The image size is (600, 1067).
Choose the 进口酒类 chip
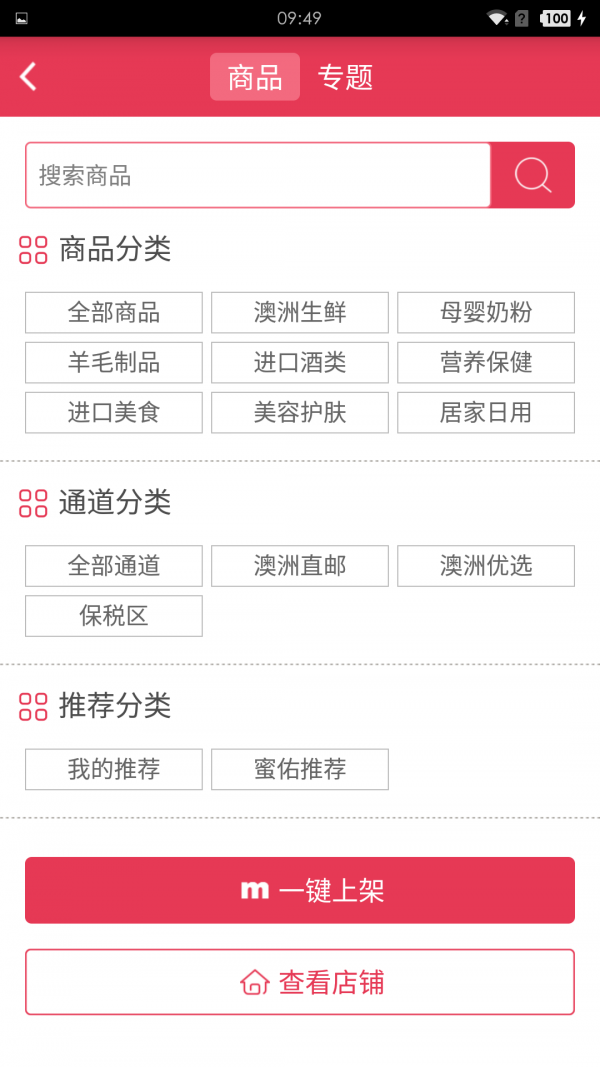pos(300,362)
